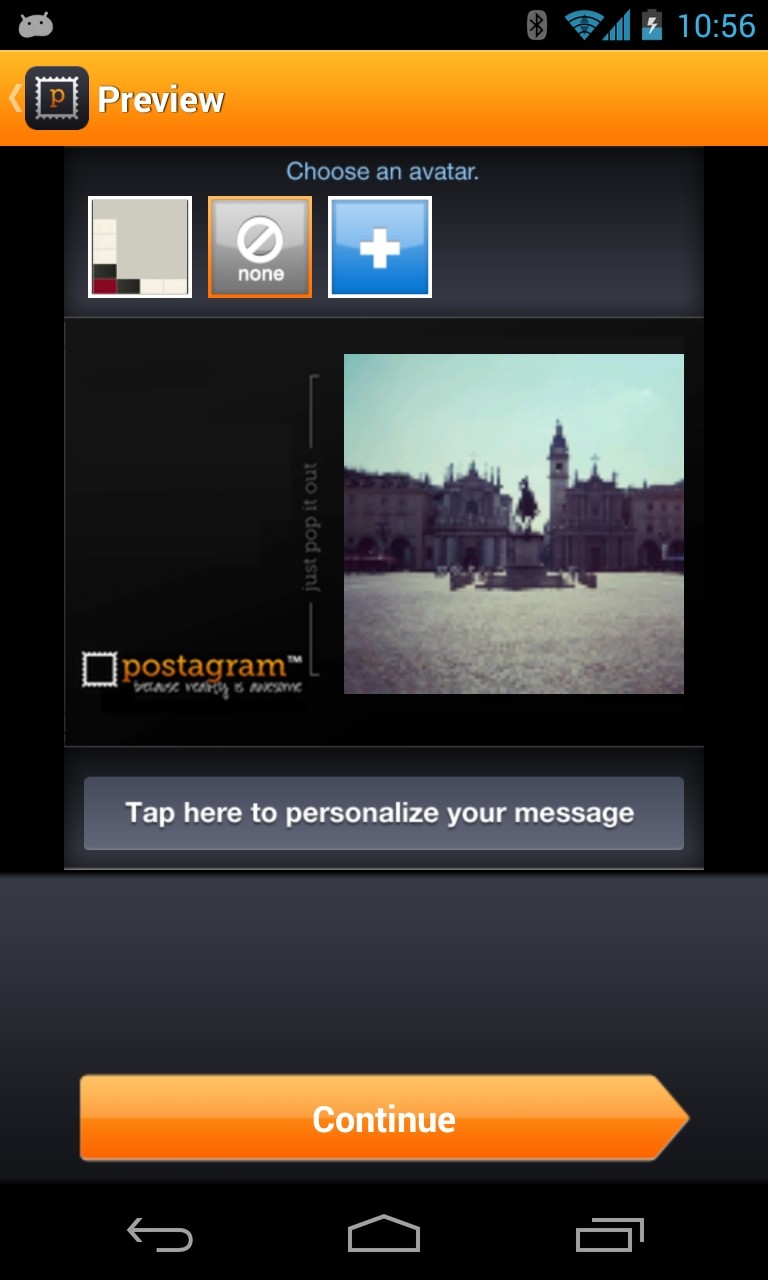
Task: Select the first photo avatar thumbnail
Action: point(140,247)
